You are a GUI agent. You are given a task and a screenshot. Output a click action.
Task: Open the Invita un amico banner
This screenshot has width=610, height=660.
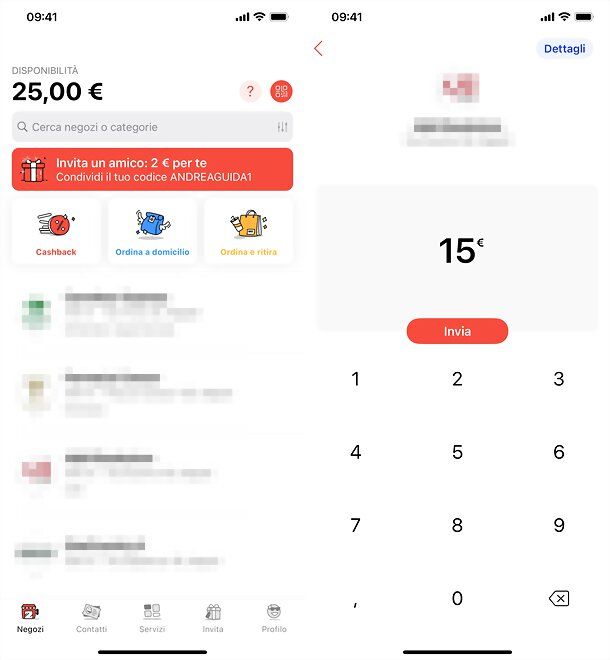(x=152, y=169)
